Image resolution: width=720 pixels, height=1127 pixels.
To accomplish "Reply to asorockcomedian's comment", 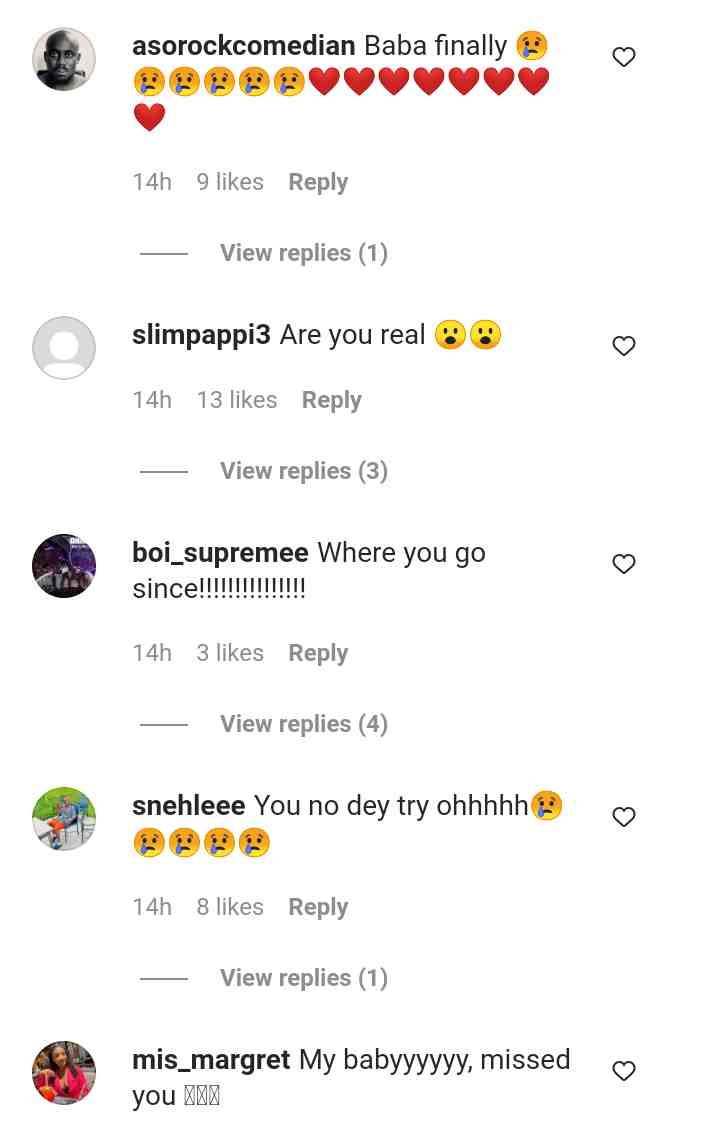I will (x=318, y=182).
